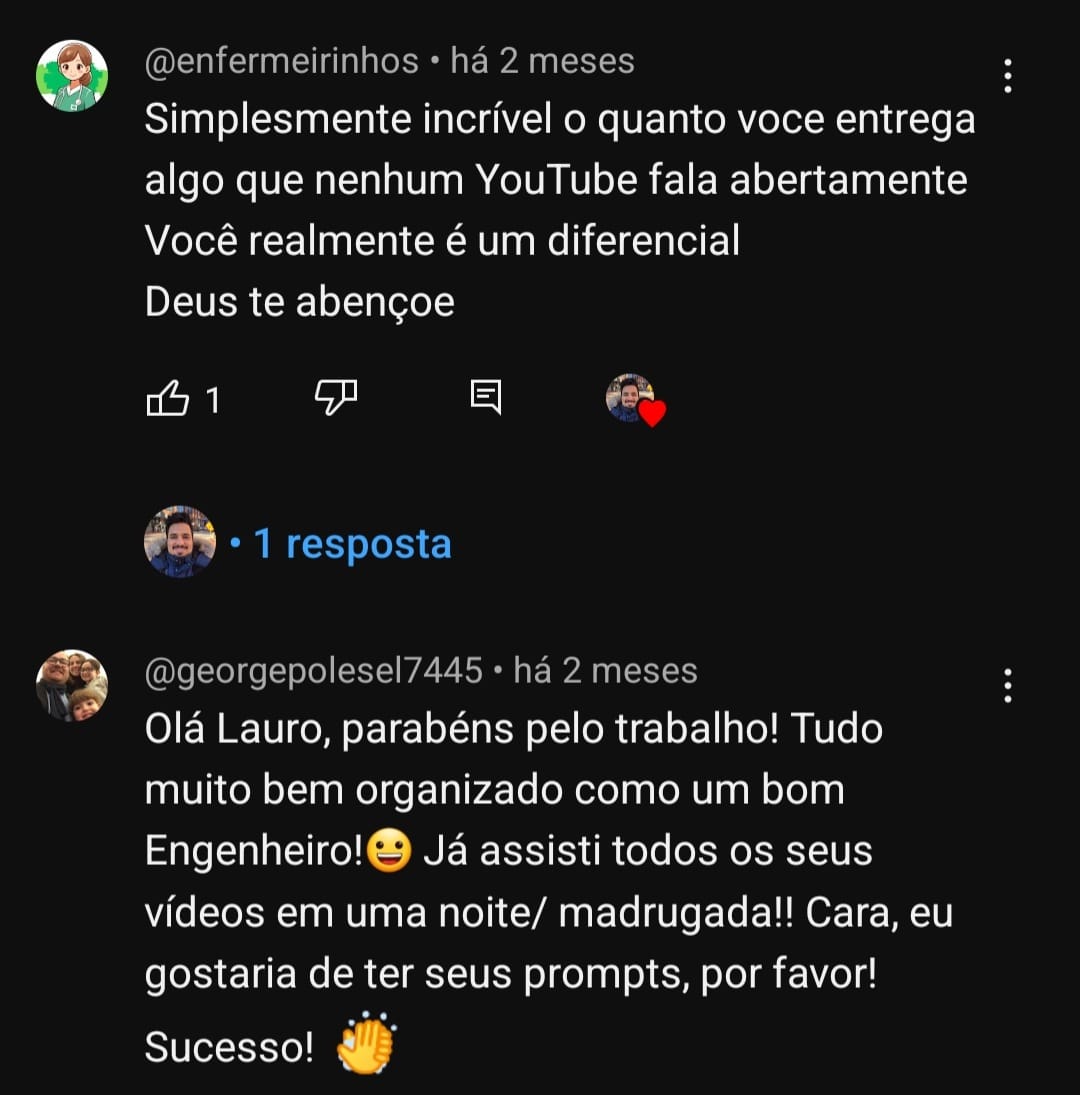The width and height of the screenshot is (1080, 1095).
Task: Open the @enfermeirinhos channel username link
Action: tap(281, 61)
